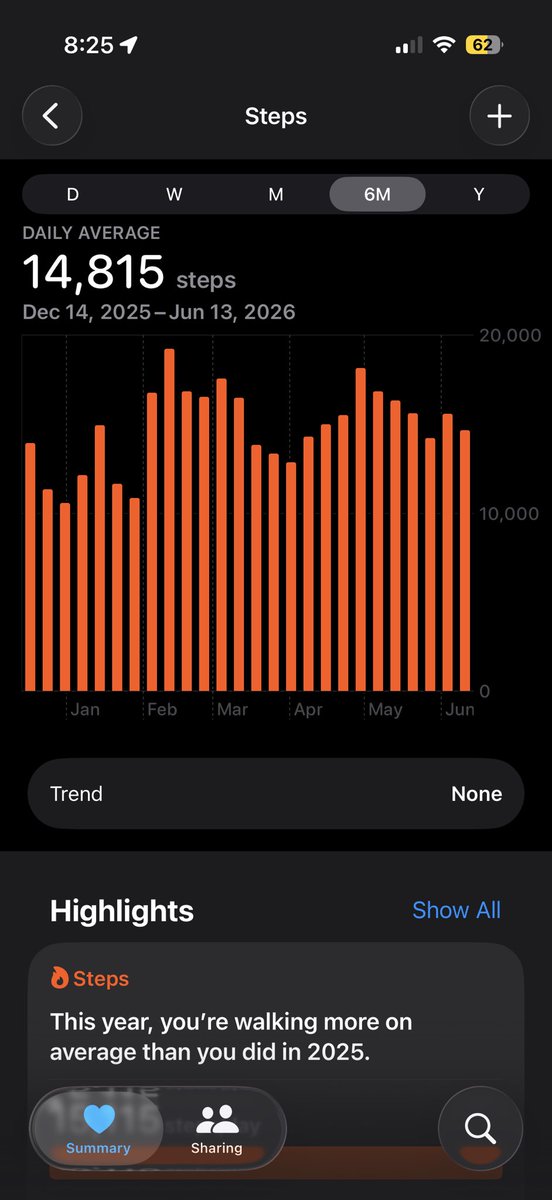This screenshot has height=1200, width=552.
Task: Switch to the D day view
Action: (73, 194)
